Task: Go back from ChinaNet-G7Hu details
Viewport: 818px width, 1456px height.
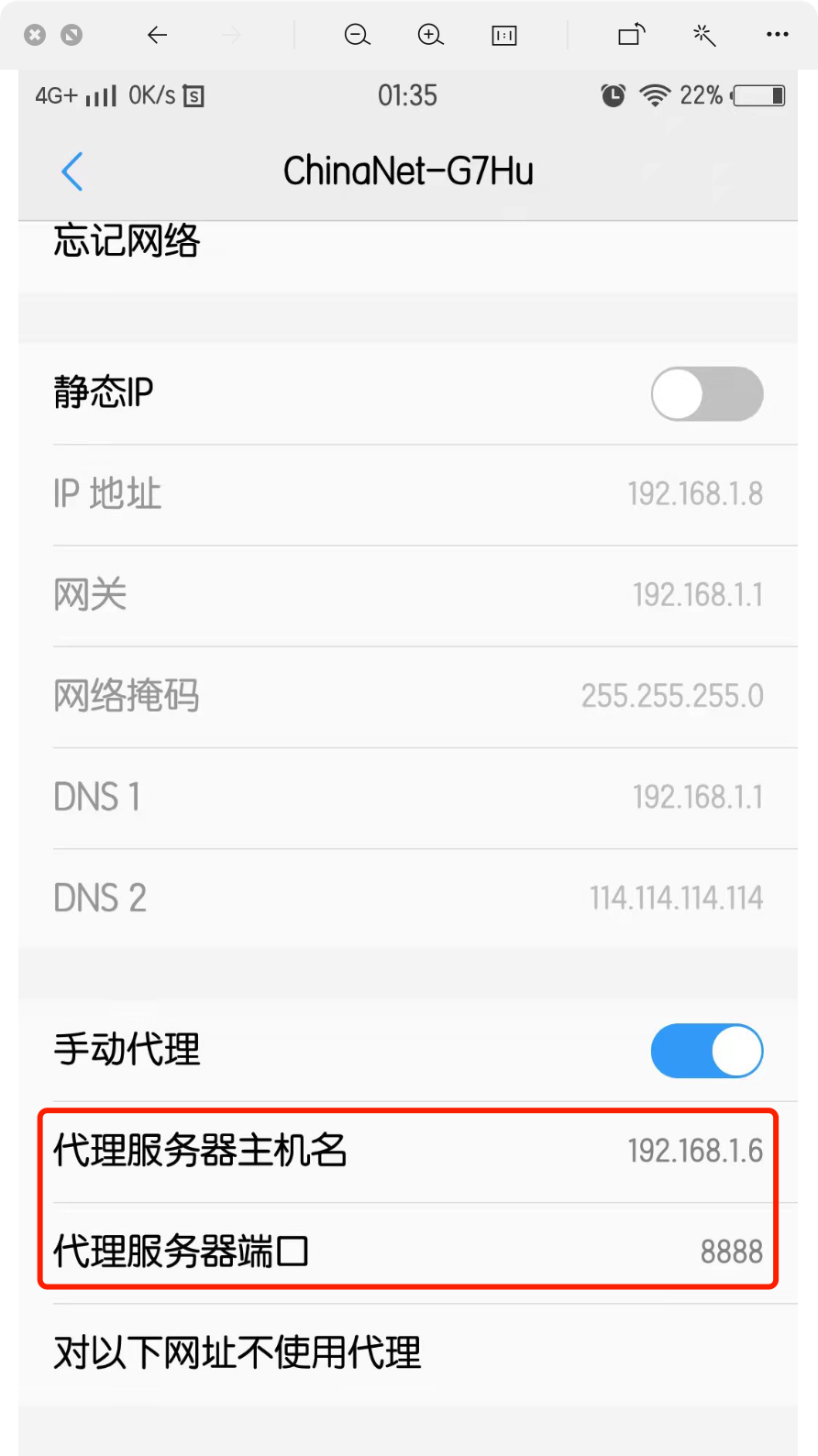Action: [72, 171]
